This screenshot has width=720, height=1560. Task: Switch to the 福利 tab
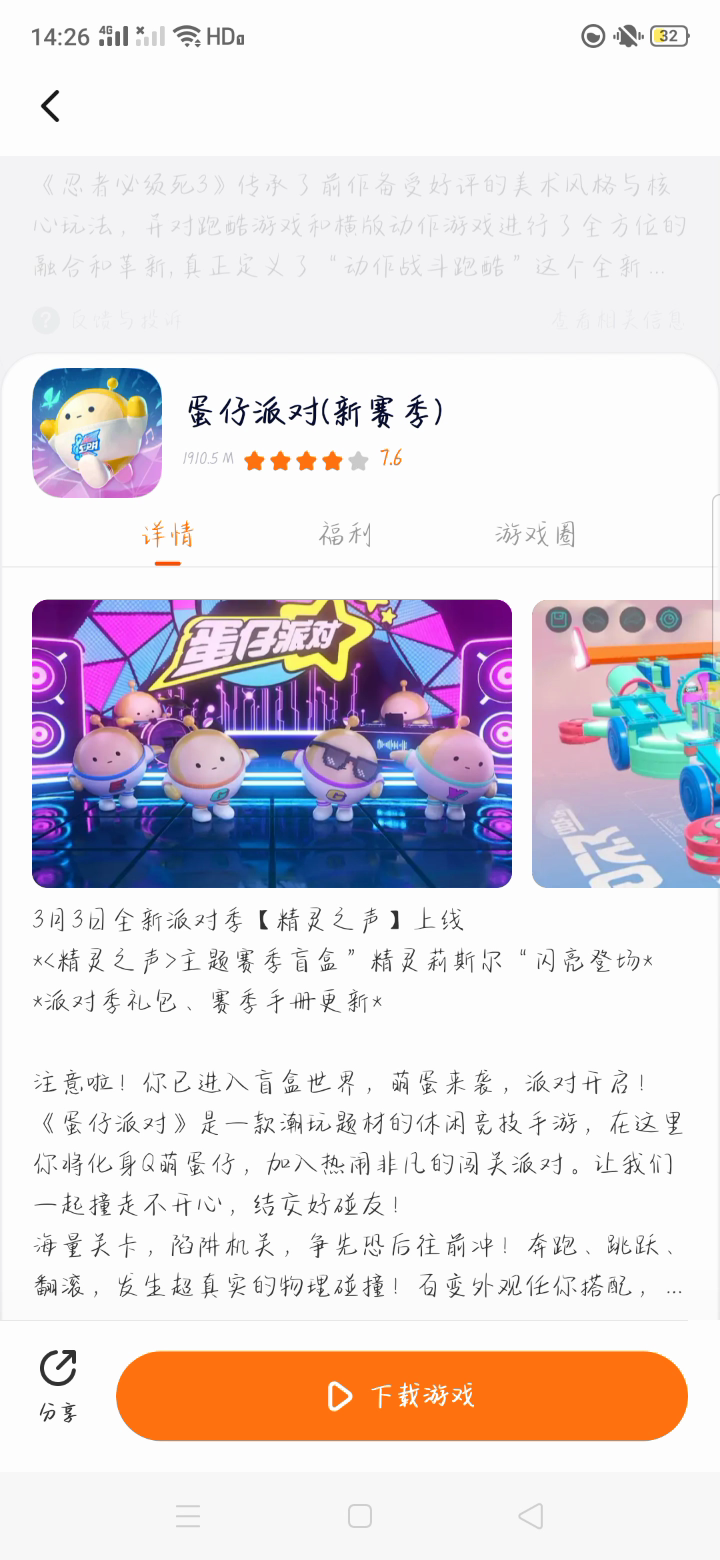[x=345, y=535]
